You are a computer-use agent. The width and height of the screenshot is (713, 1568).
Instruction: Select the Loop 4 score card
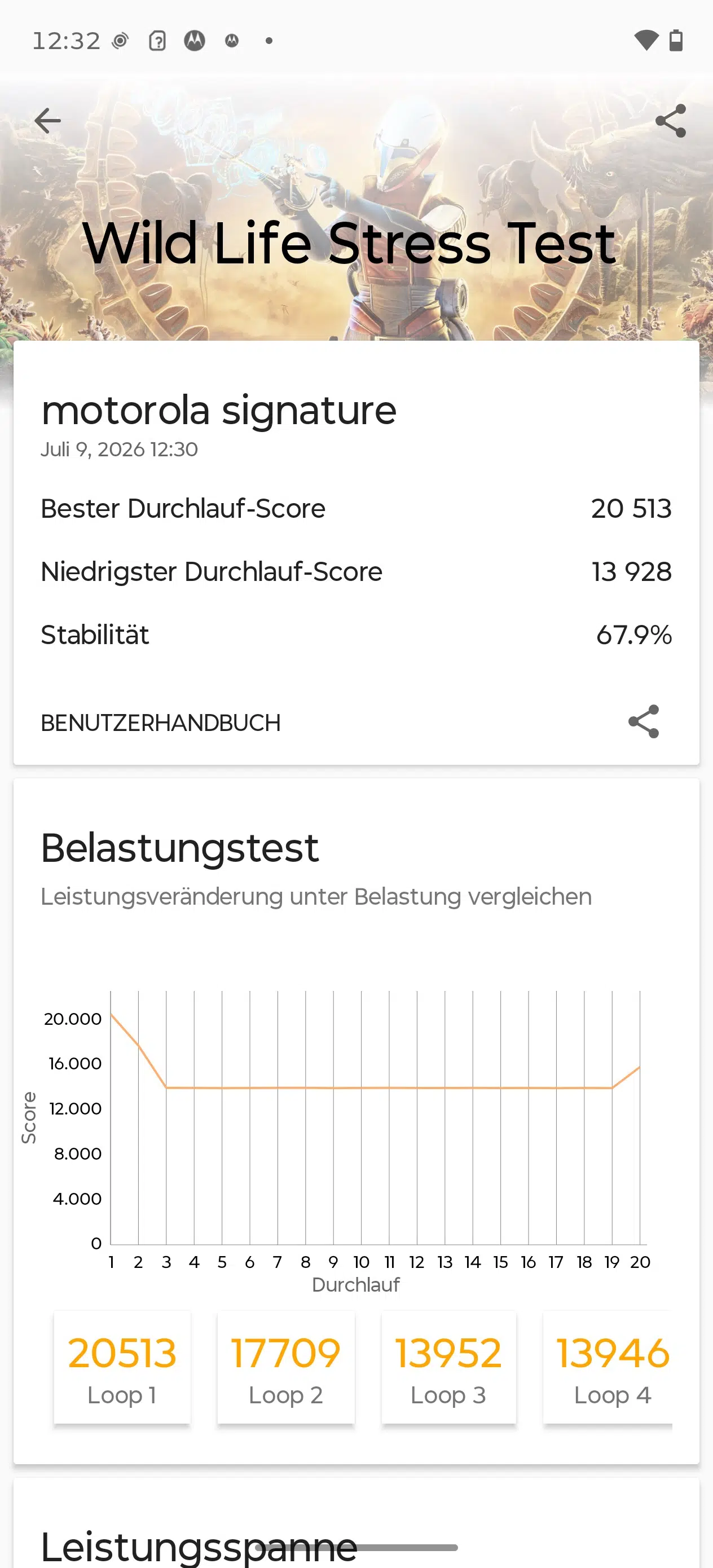click(608, 1367)
